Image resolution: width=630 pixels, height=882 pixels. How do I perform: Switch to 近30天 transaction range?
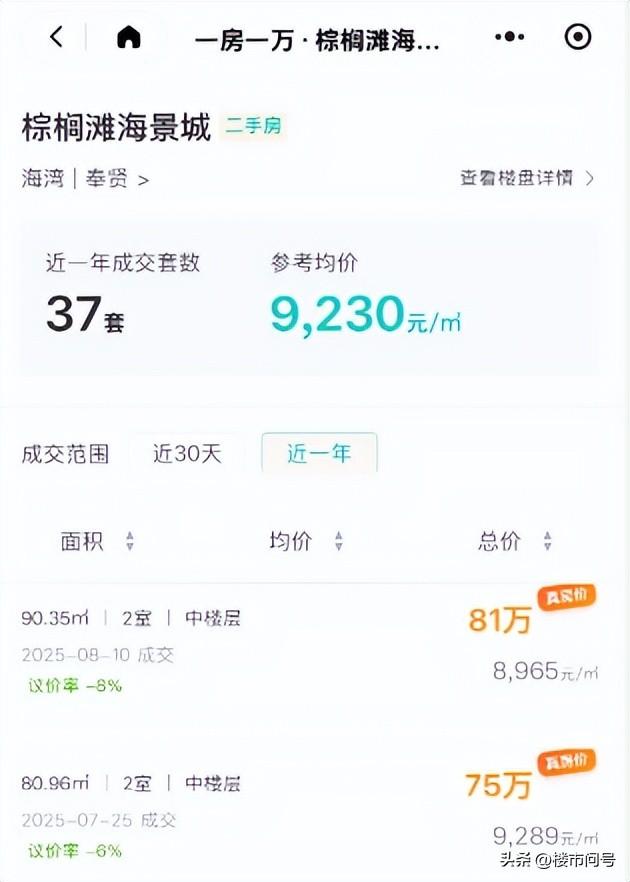click(x=187, y=453)
